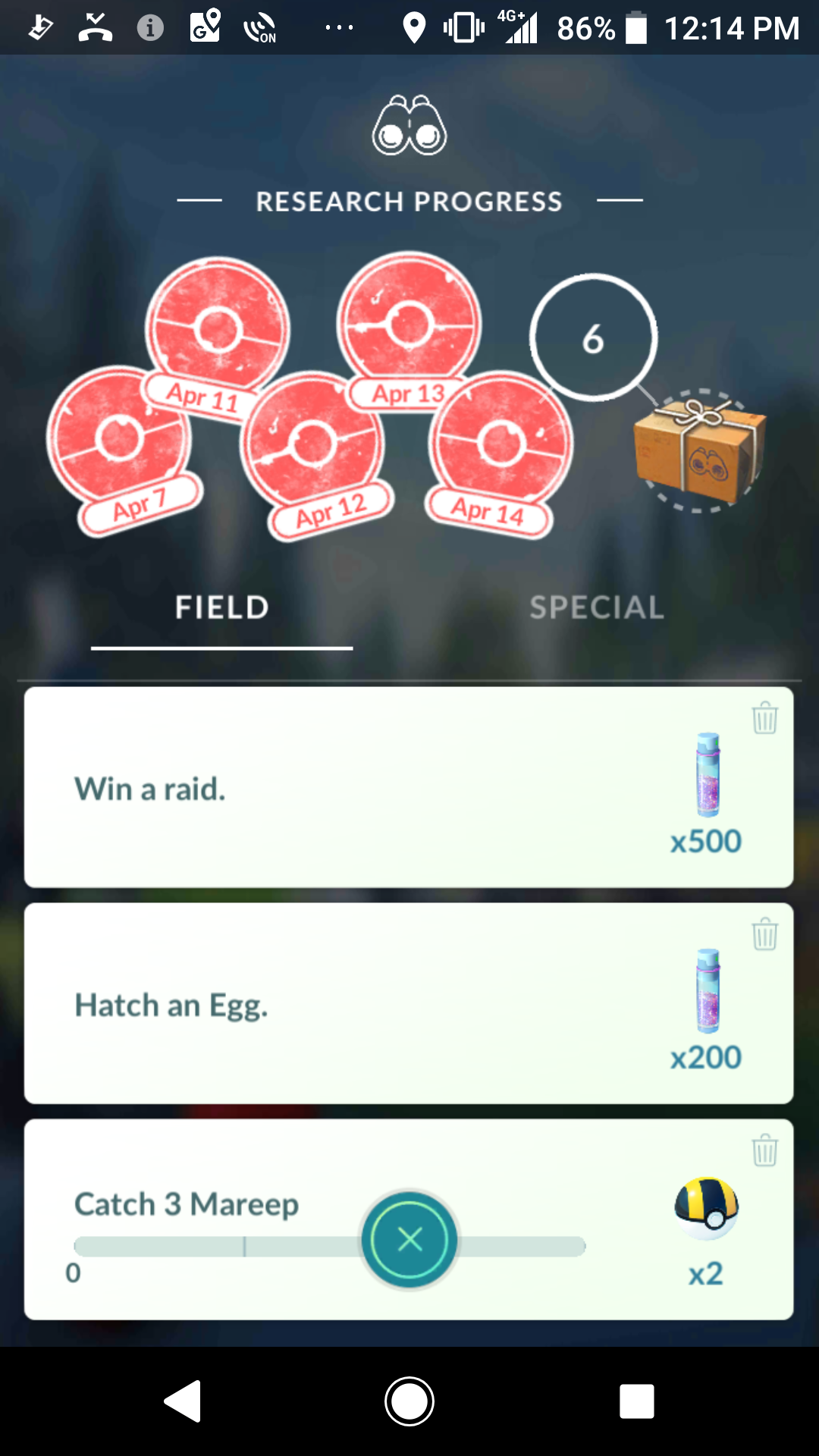The height and width of the screenshot is (1456, 819).
Task: Tap the research breakthrough reward box
Action: pos(699,450)
